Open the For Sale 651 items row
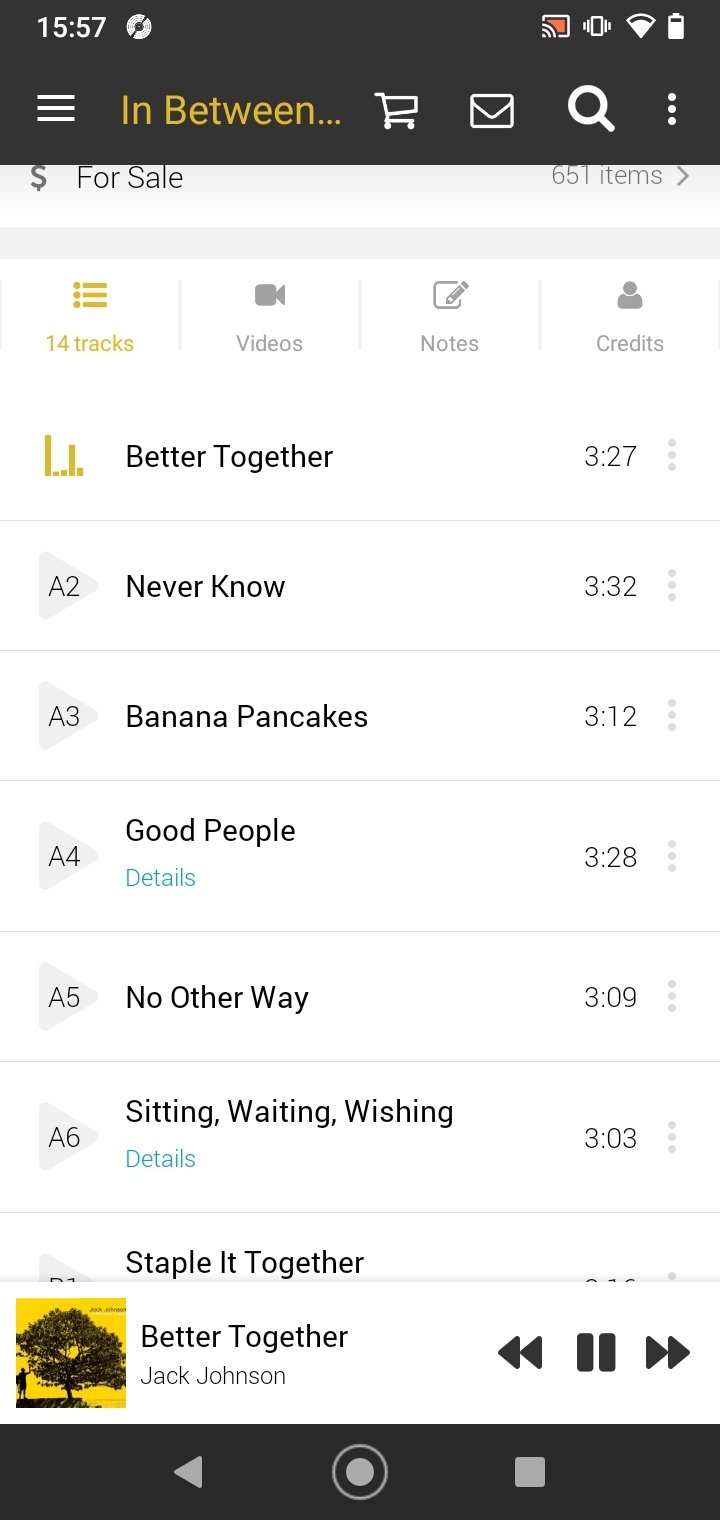 tap(360, 178)
